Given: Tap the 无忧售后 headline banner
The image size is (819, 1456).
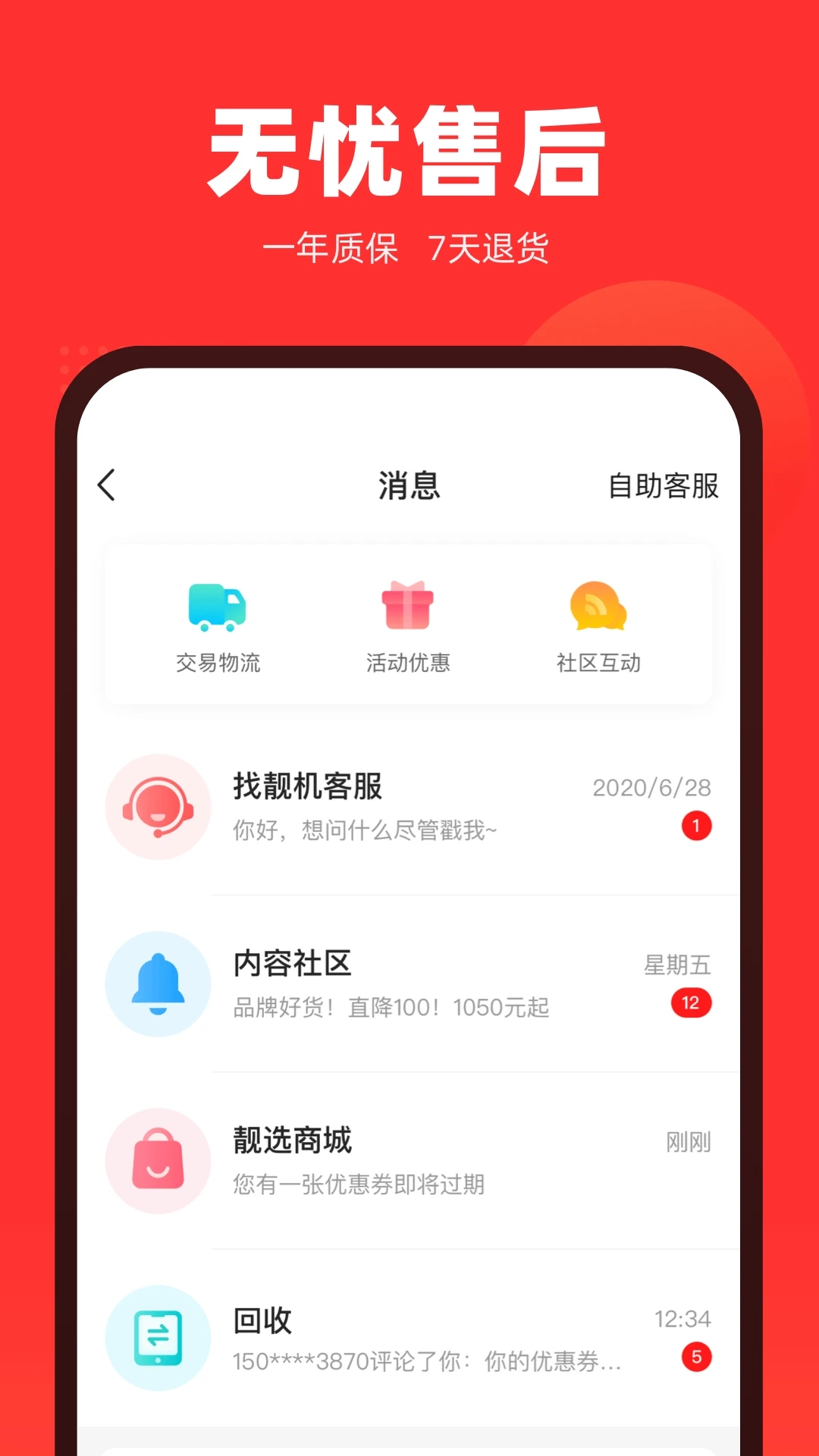Looking at the screenshot, I should (x=409, y=152).
